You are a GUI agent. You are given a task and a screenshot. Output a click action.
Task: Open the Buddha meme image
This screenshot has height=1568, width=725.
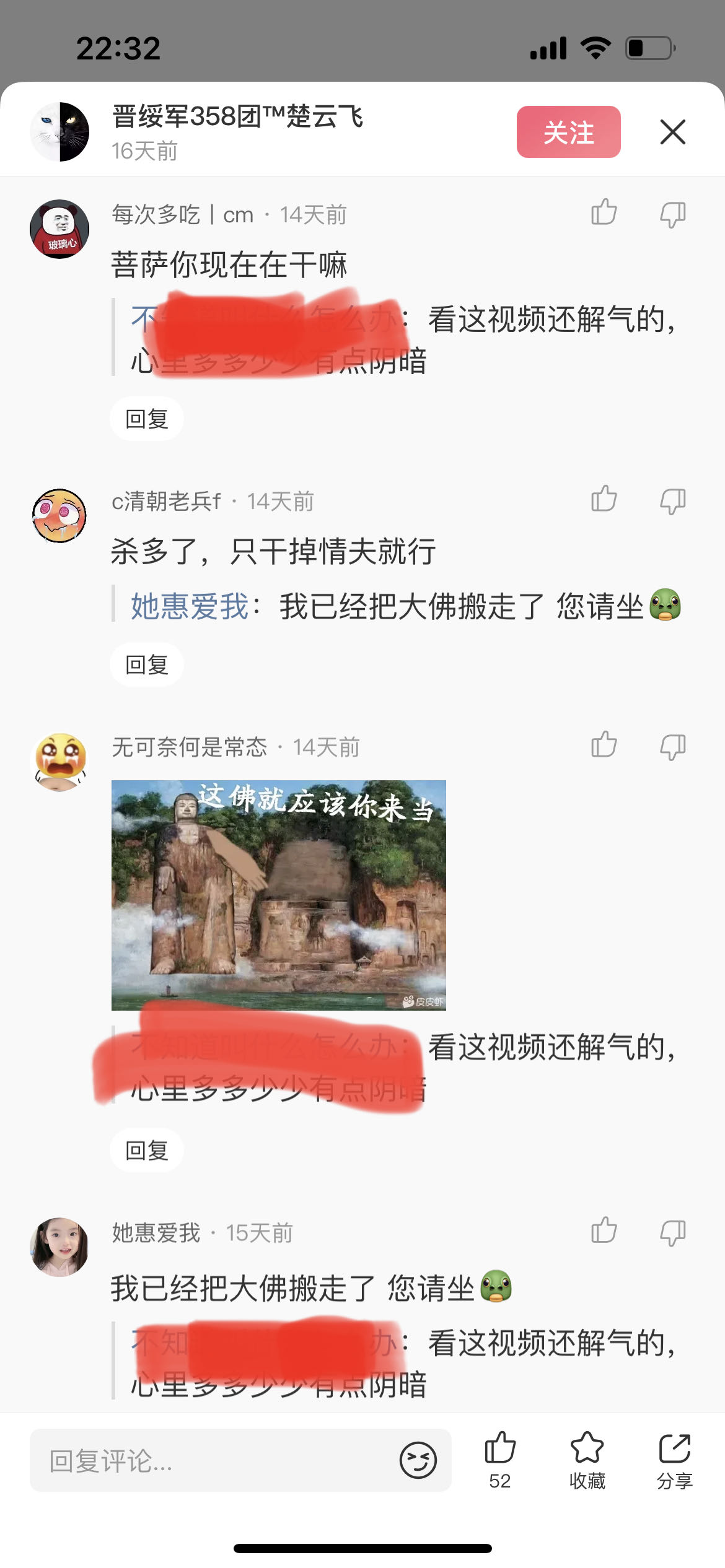(279, 895)
